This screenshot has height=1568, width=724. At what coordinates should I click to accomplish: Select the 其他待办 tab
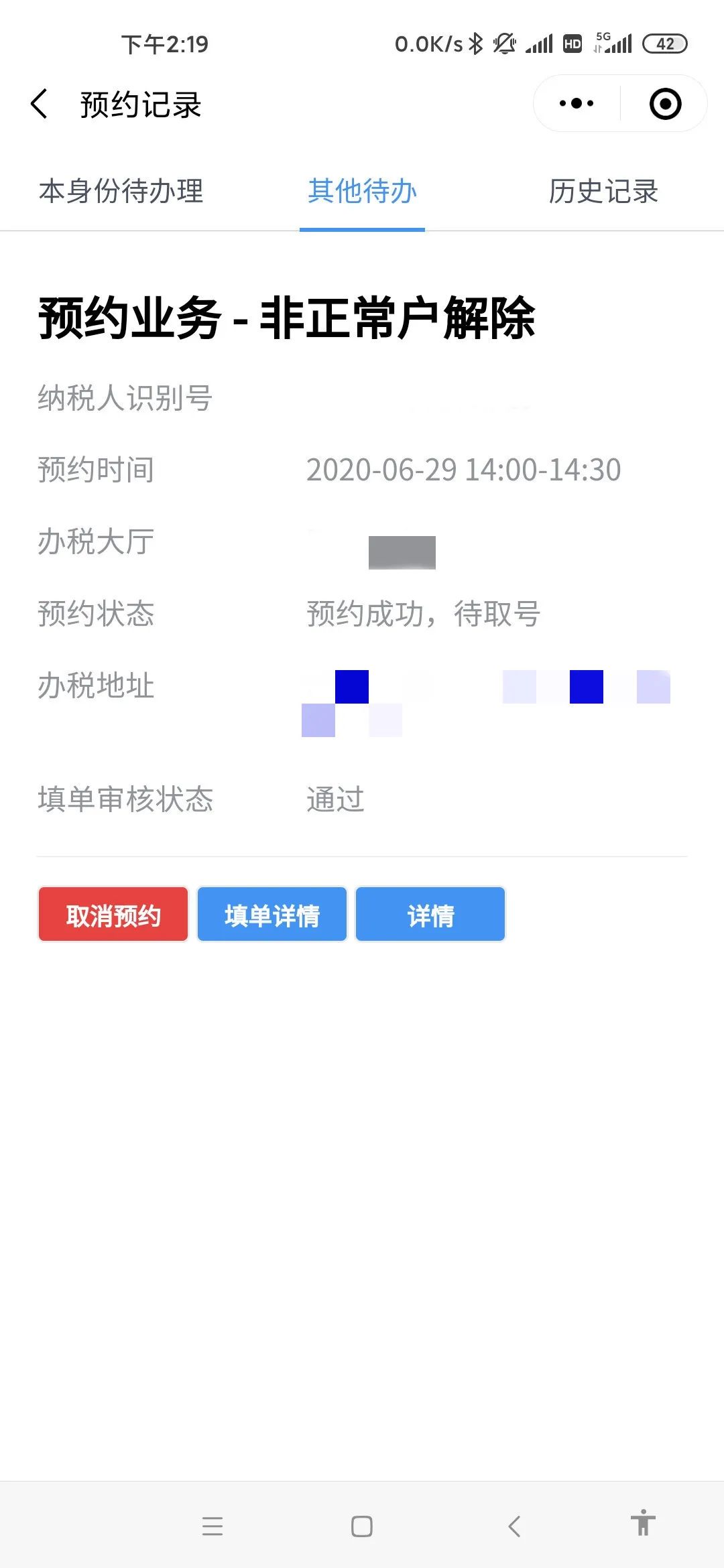pyautogui.click(x=362, y=191)
